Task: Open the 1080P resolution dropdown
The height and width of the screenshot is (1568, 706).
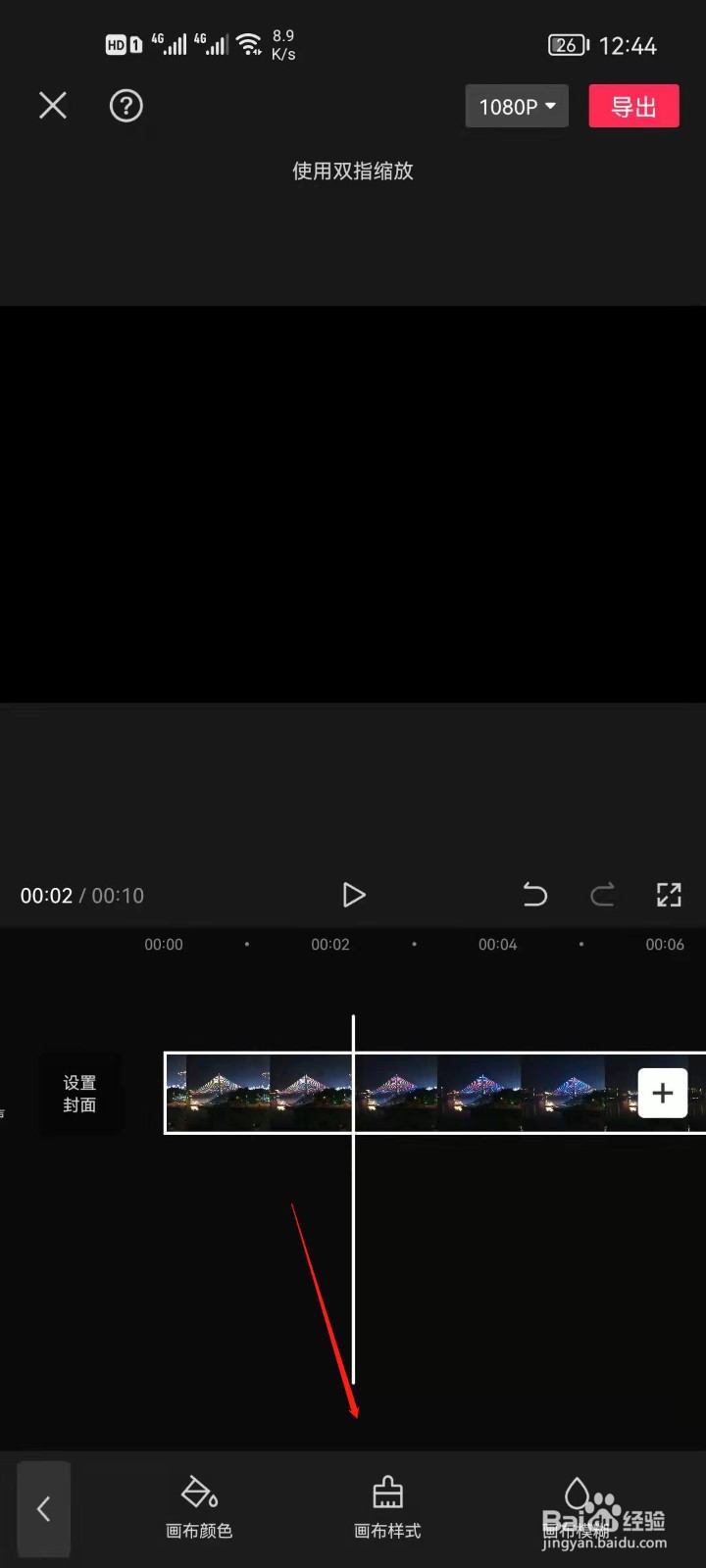Action: point(517,106)
